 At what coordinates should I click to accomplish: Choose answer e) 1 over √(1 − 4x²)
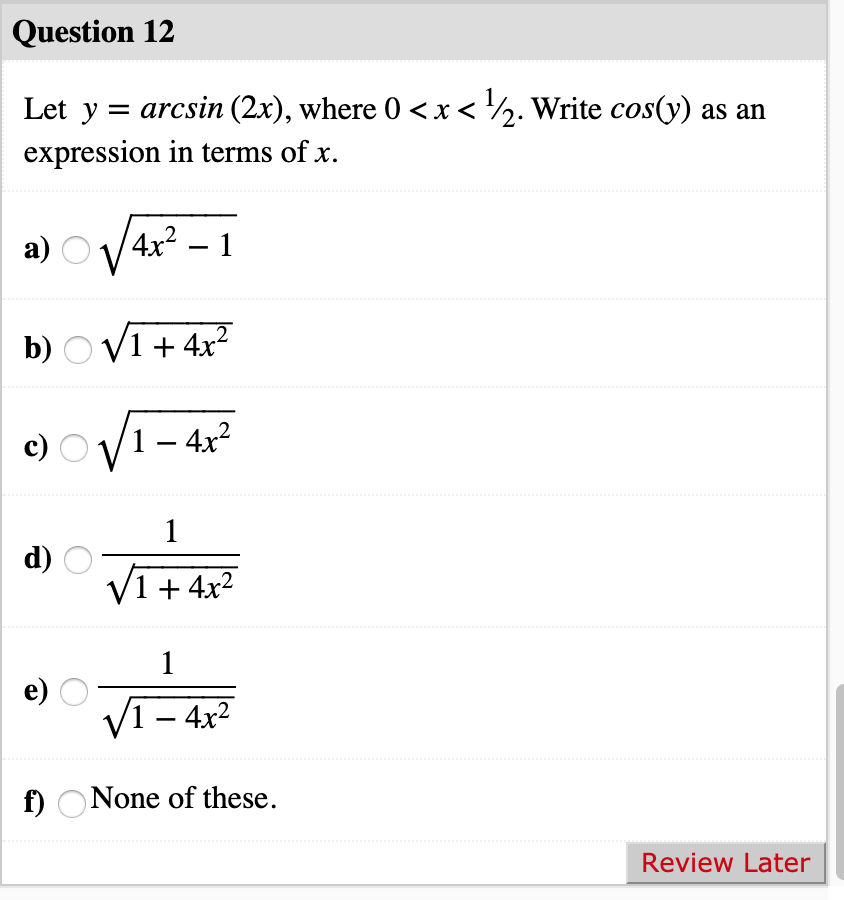[78, 691]
